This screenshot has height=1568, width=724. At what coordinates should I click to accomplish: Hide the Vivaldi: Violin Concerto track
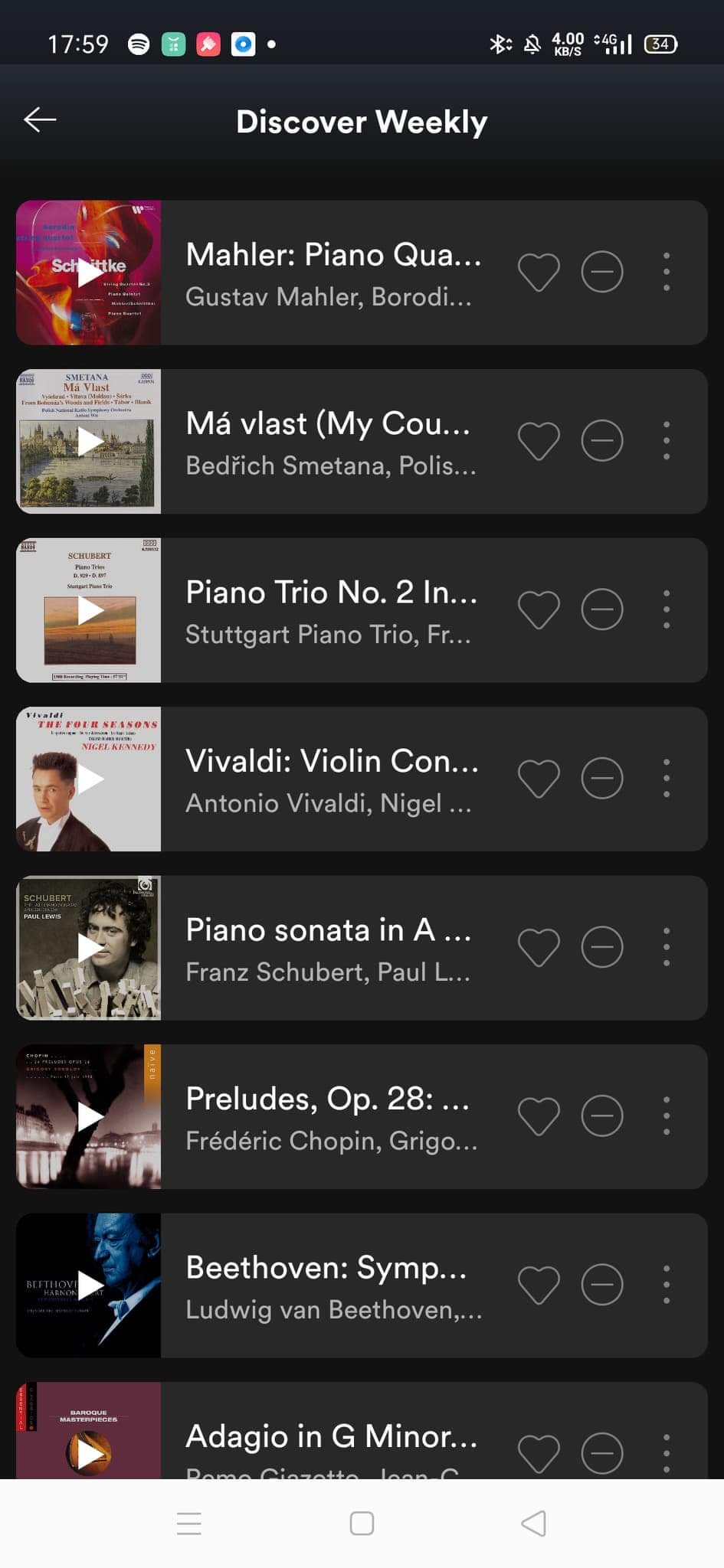(x=602, y=779)
